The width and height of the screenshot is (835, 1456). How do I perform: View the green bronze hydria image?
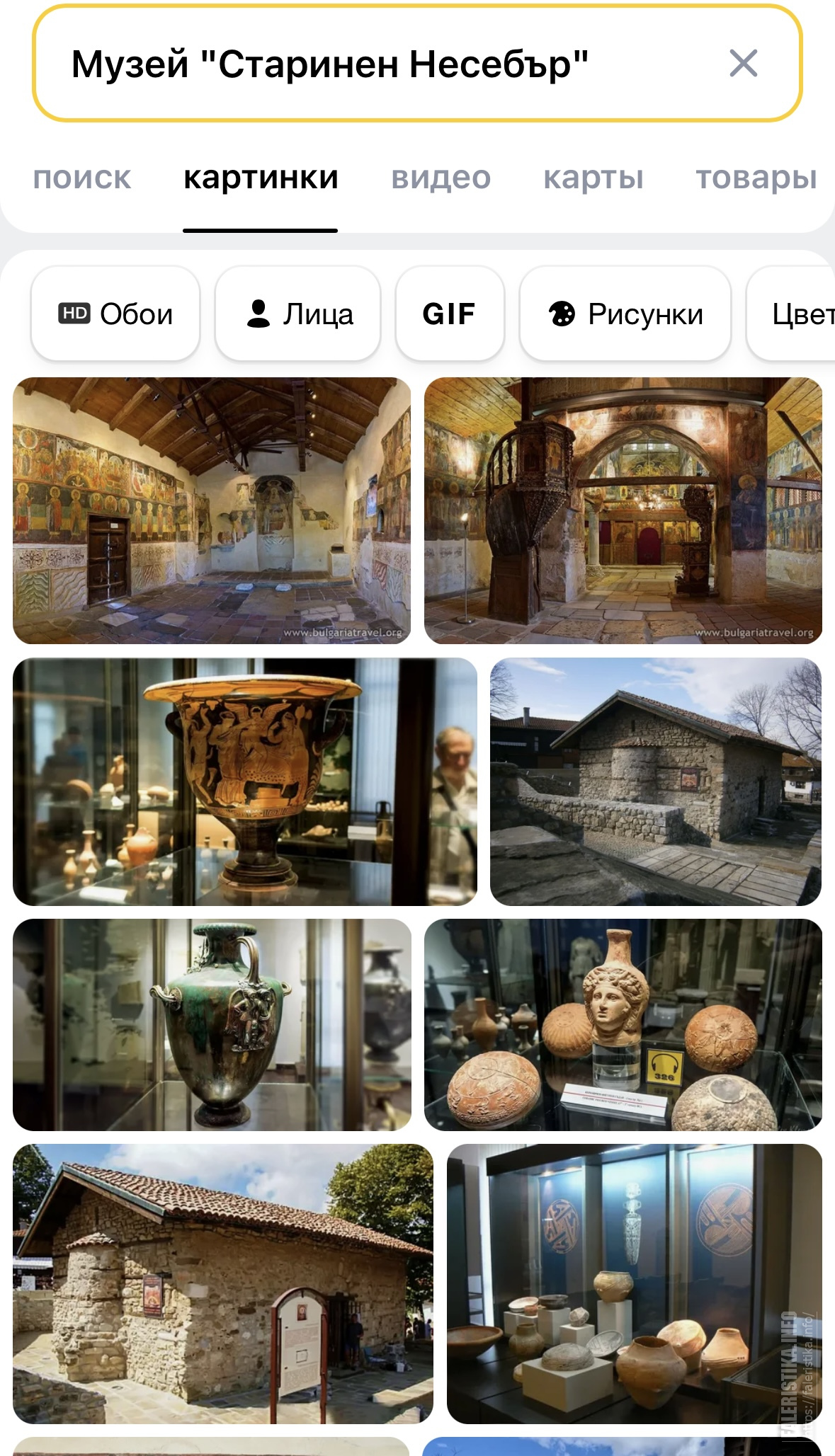pyautogui.click(x=212, y=1024)
